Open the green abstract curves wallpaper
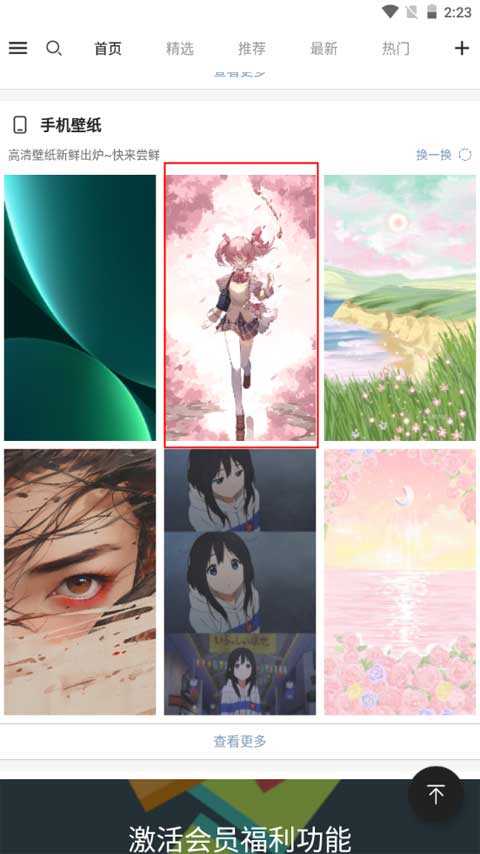 80,308
